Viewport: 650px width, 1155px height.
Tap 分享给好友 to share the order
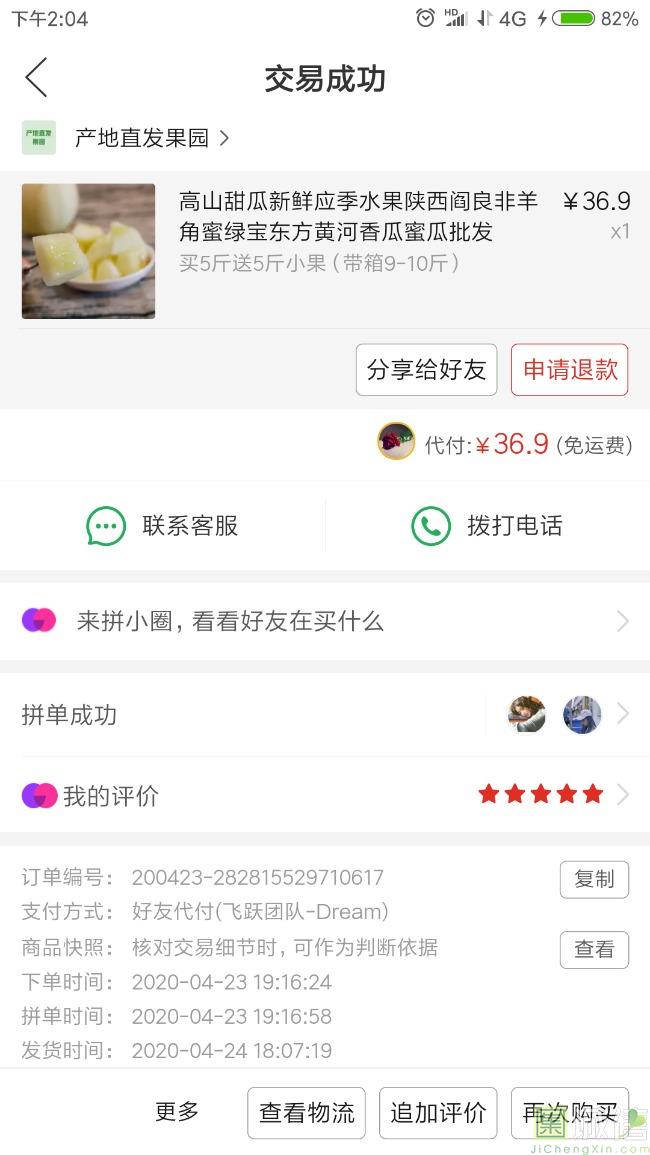click(x=426, y=370)
